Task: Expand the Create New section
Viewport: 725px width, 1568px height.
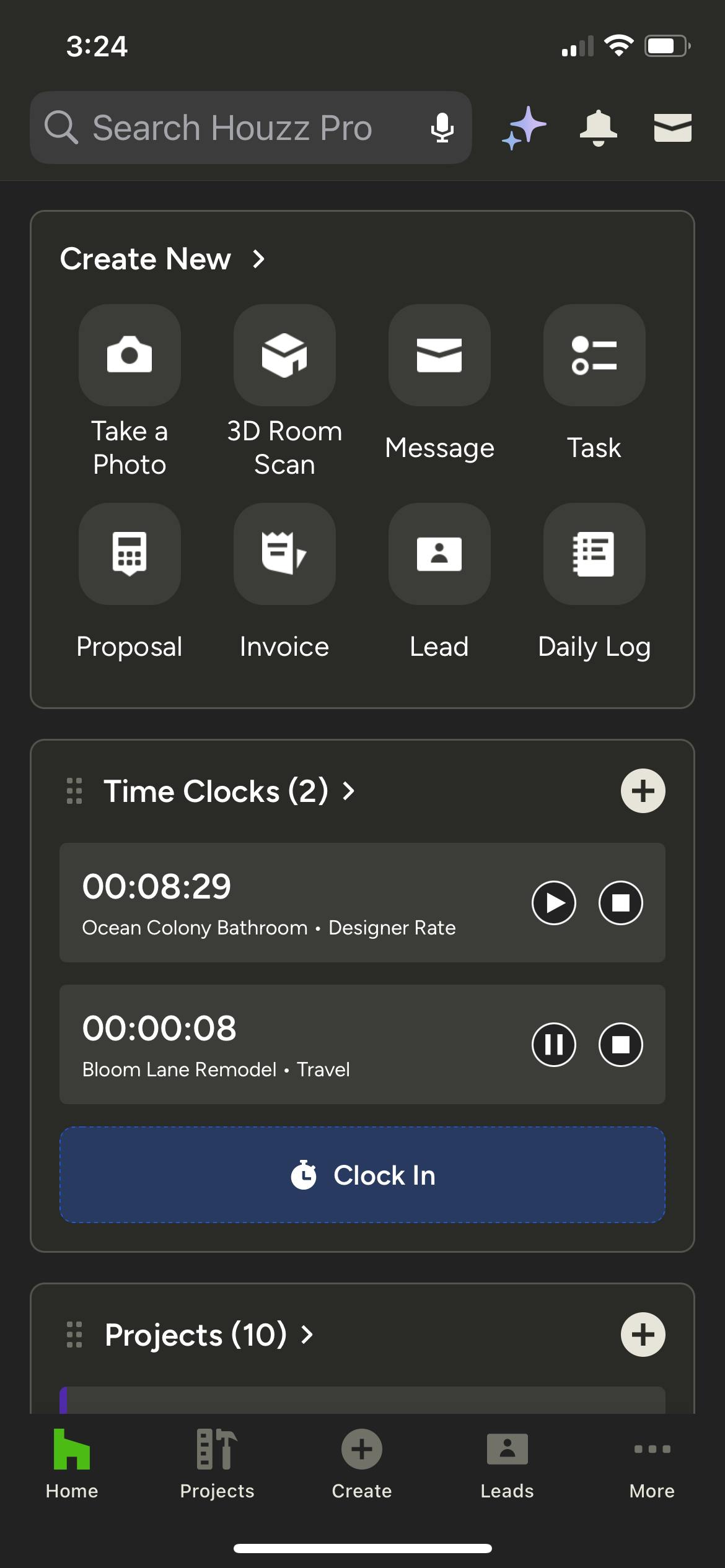Action: click(162, 259)
